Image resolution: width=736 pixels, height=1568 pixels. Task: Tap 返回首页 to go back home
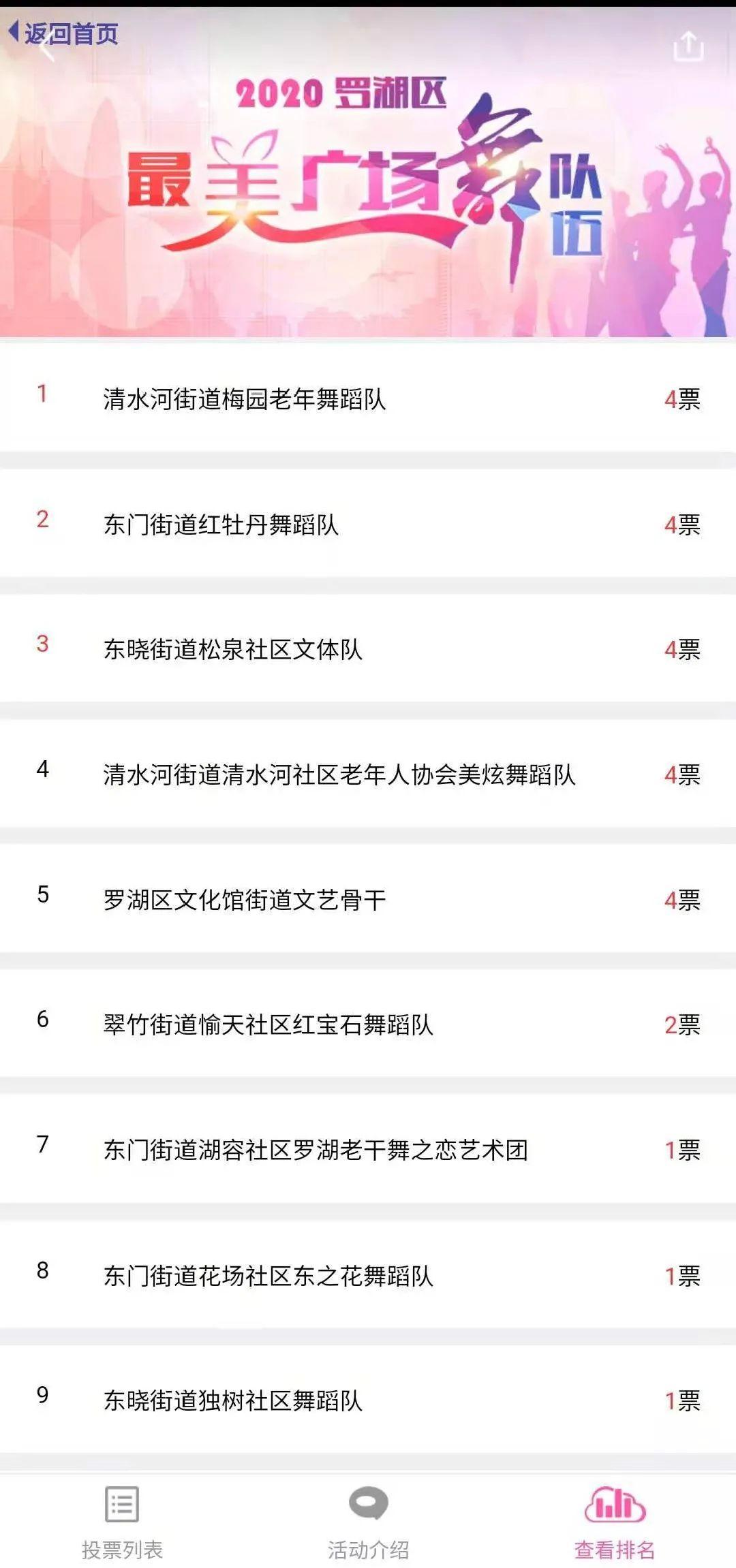(64, 33)
